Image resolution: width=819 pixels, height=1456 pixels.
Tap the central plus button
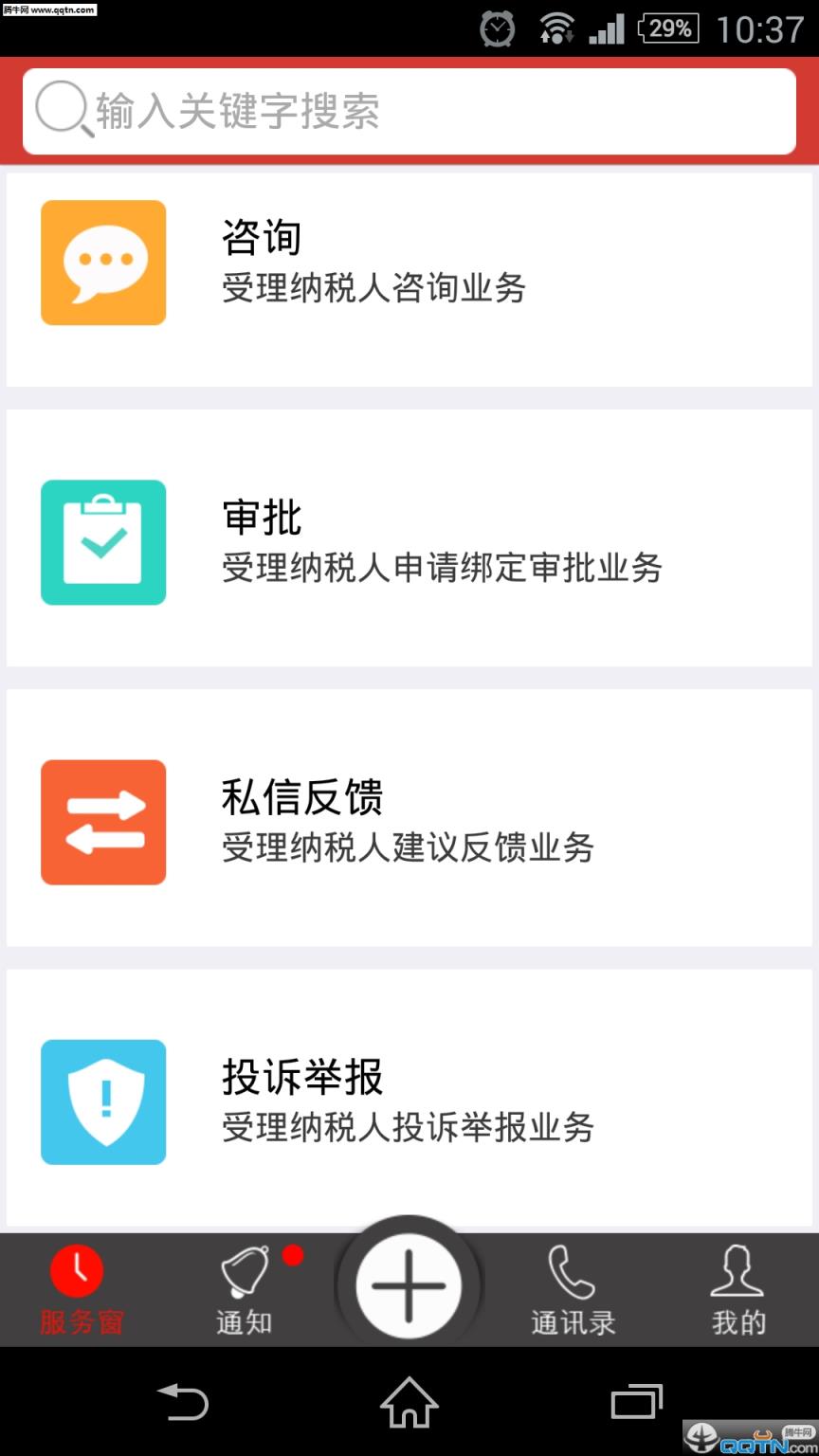coord(408,1283)
